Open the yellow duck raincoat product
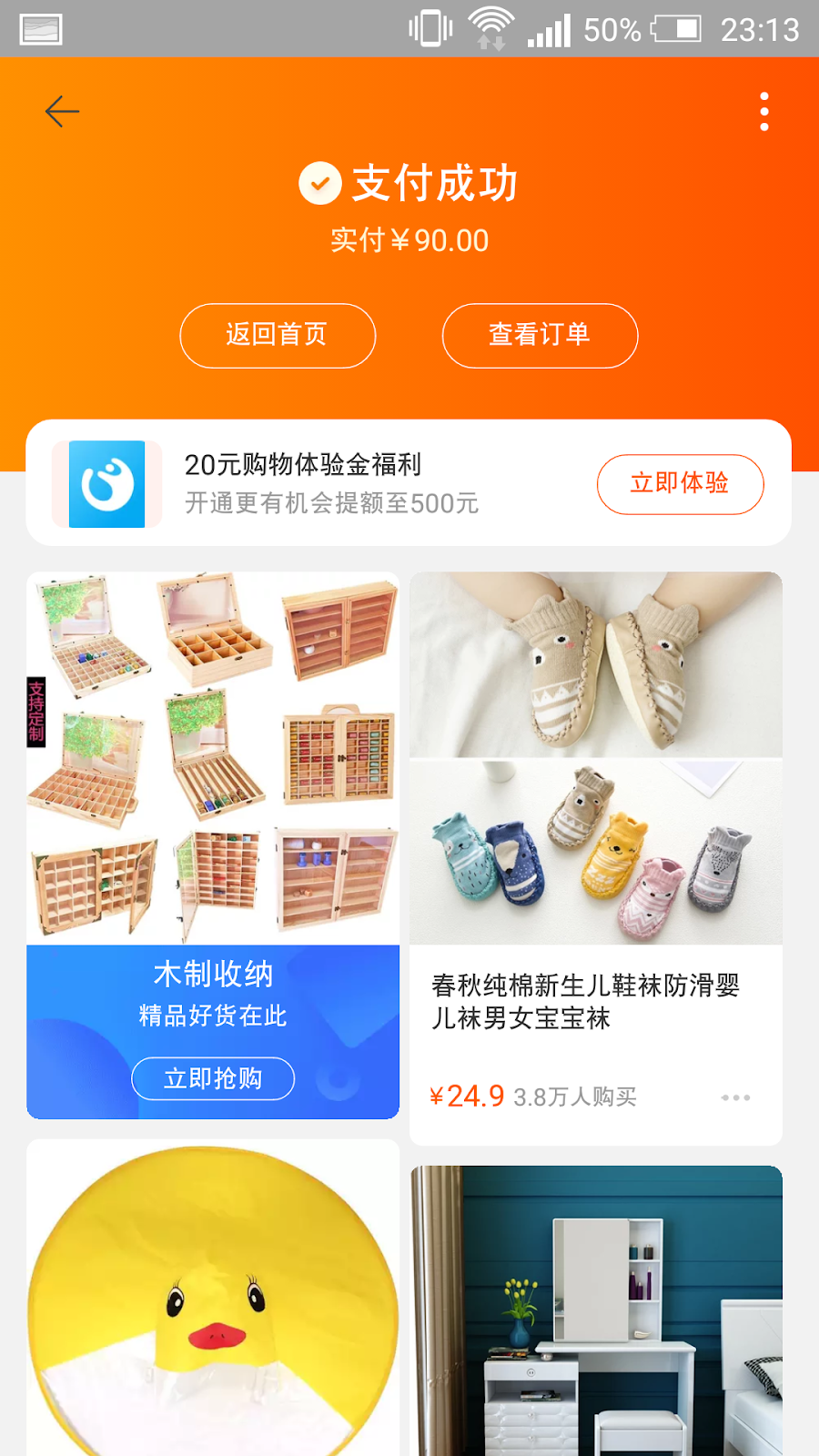The height and width of the screenshot is (1456, 819). 213,1301
